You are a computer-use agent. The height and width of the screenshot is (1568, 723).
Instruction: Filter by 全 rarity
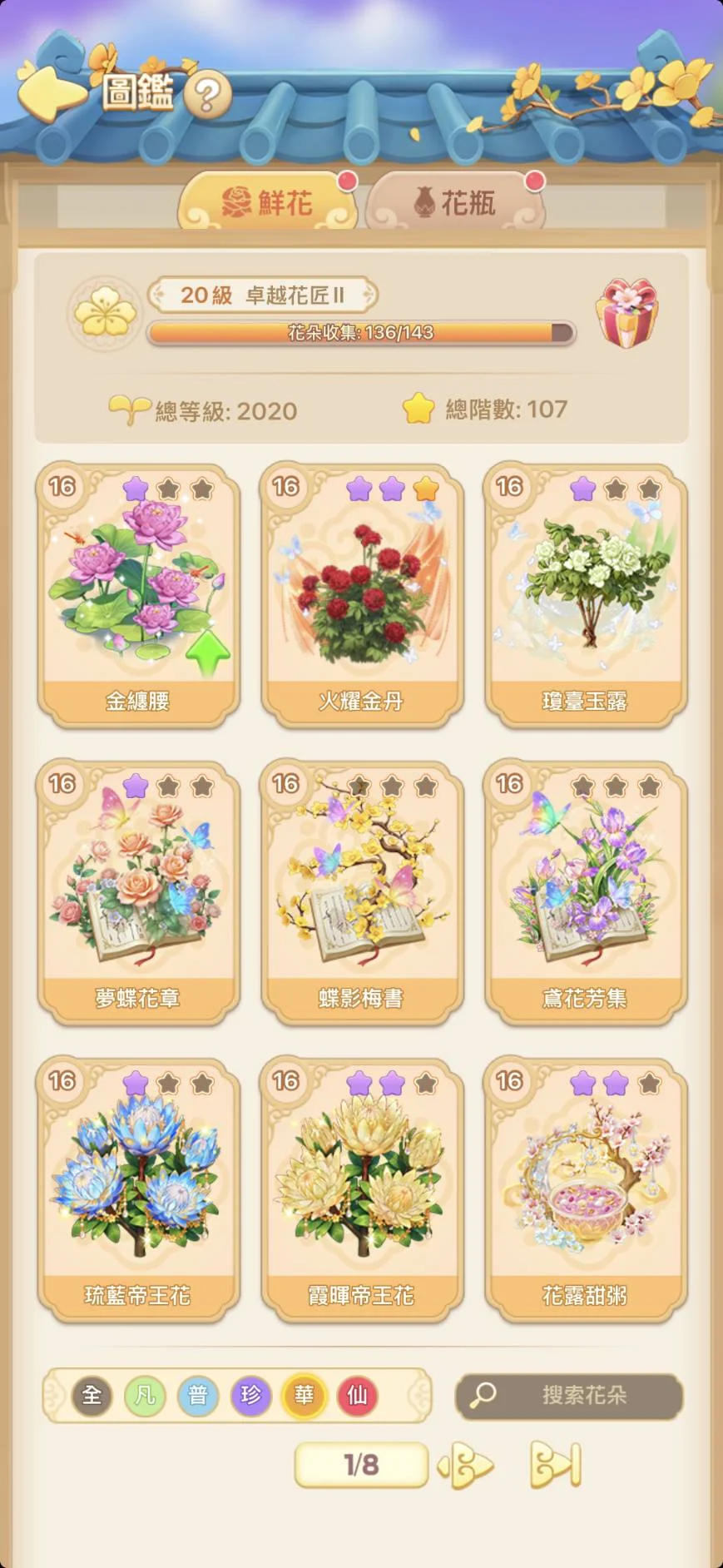92,1395
